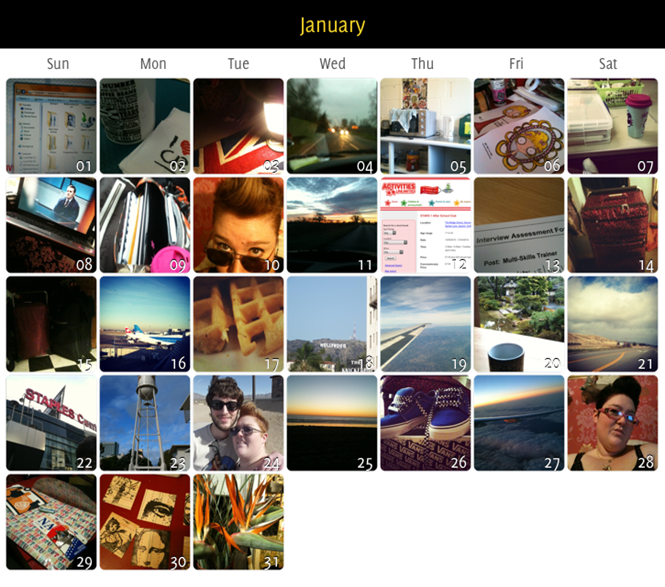Open the interview form photo on day 13
Image resolution: width=665 pixels, height=587 pixels.
pyautogui.click(x=519, y=225)
